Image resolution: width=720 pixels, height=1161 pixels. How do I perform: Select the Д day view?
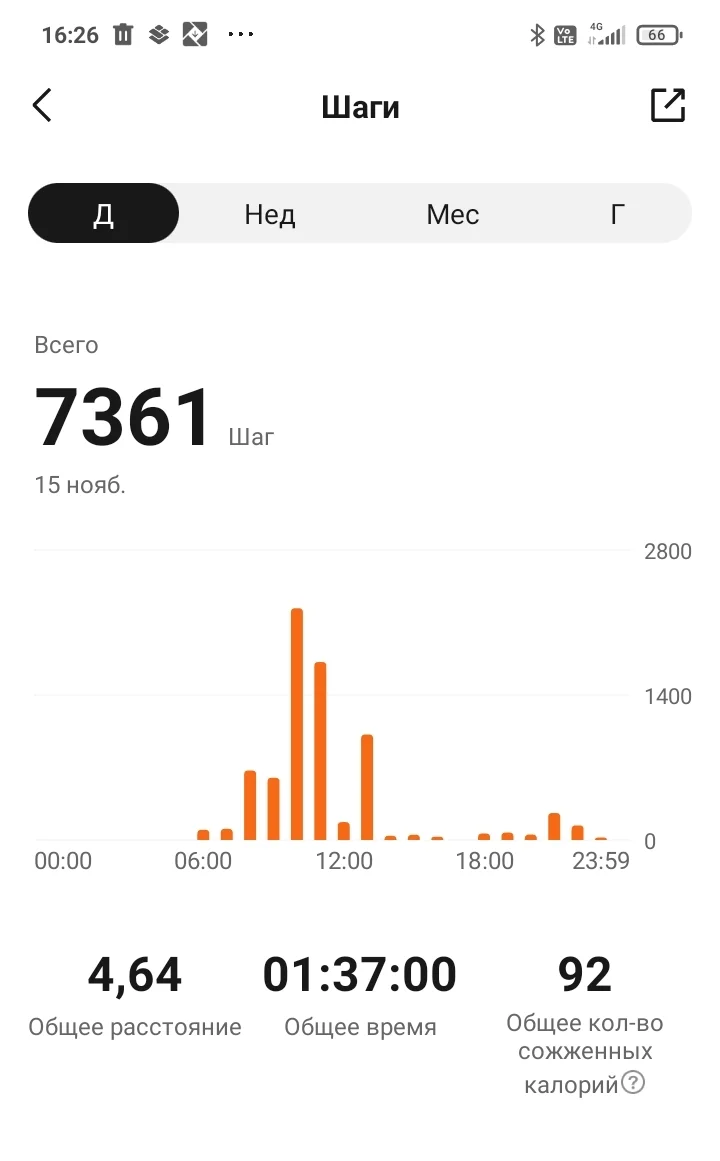[104, 214]
